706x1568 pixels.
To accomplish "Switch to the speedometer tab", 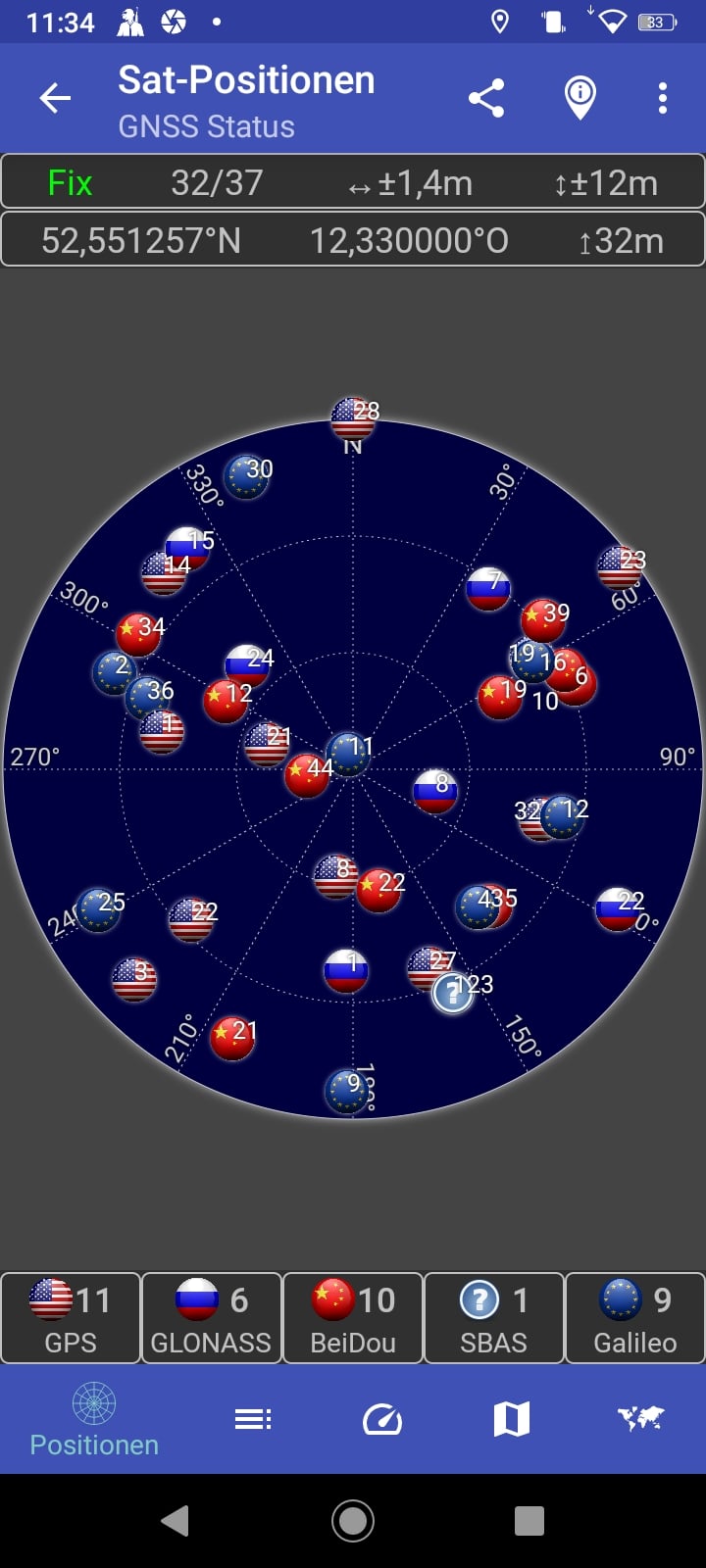I will tap(382, 1419).
